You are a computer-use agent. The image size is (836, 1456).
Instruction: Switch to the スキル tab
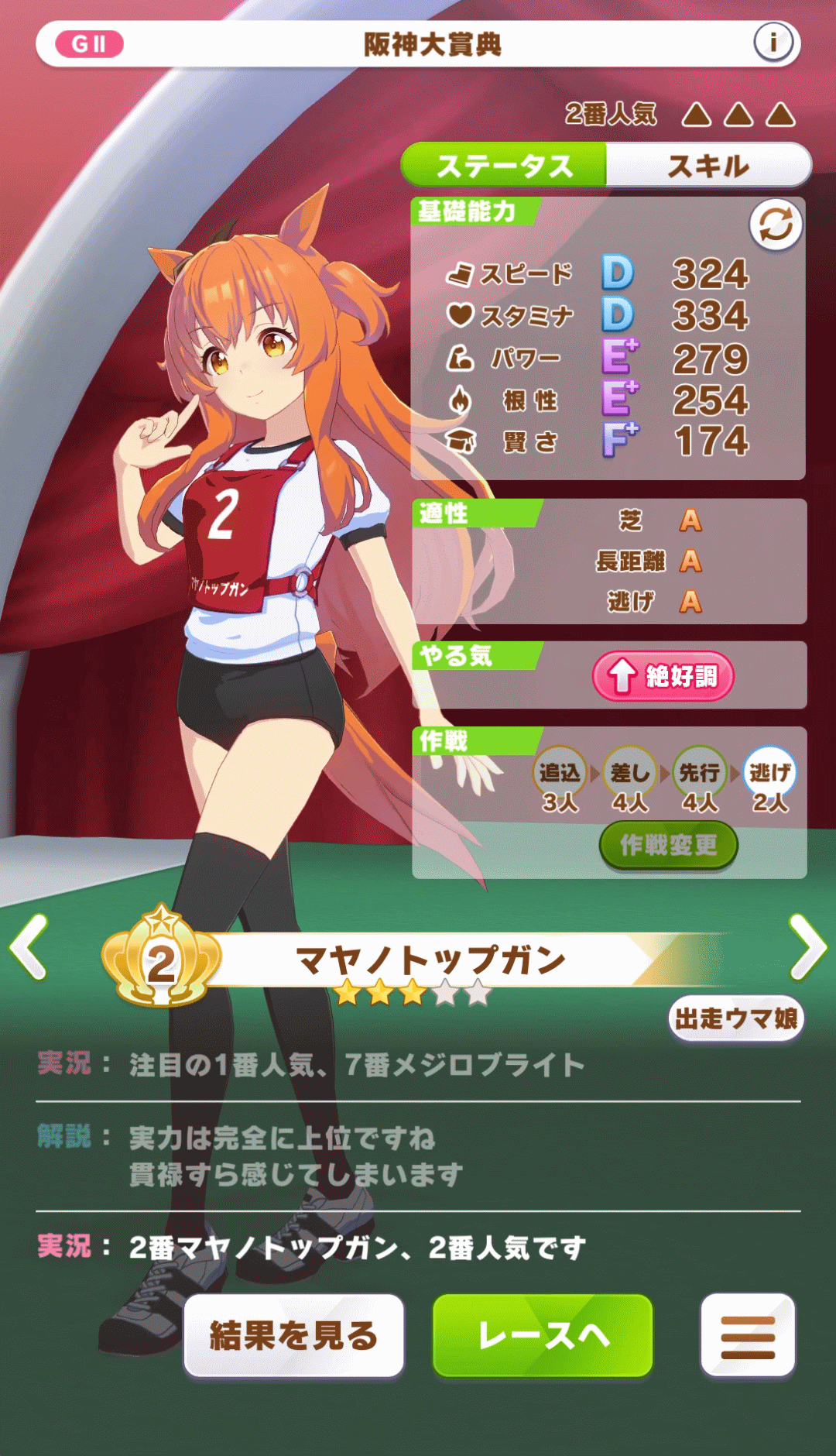[708, 166]
